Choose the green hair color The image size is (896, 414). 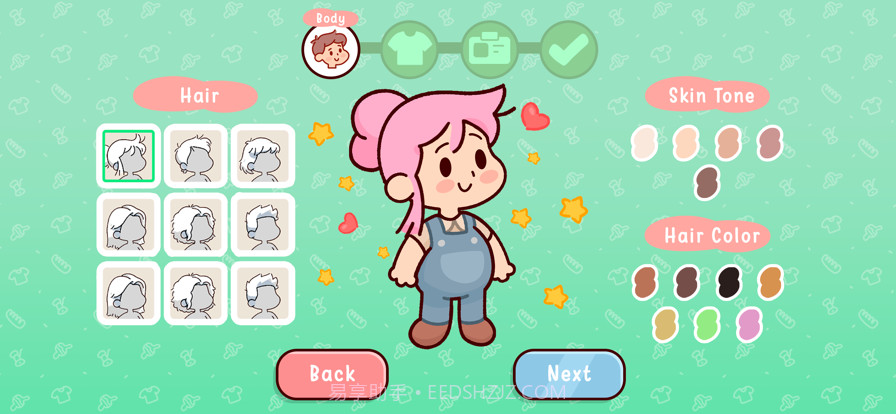click(x=707, y=324)
